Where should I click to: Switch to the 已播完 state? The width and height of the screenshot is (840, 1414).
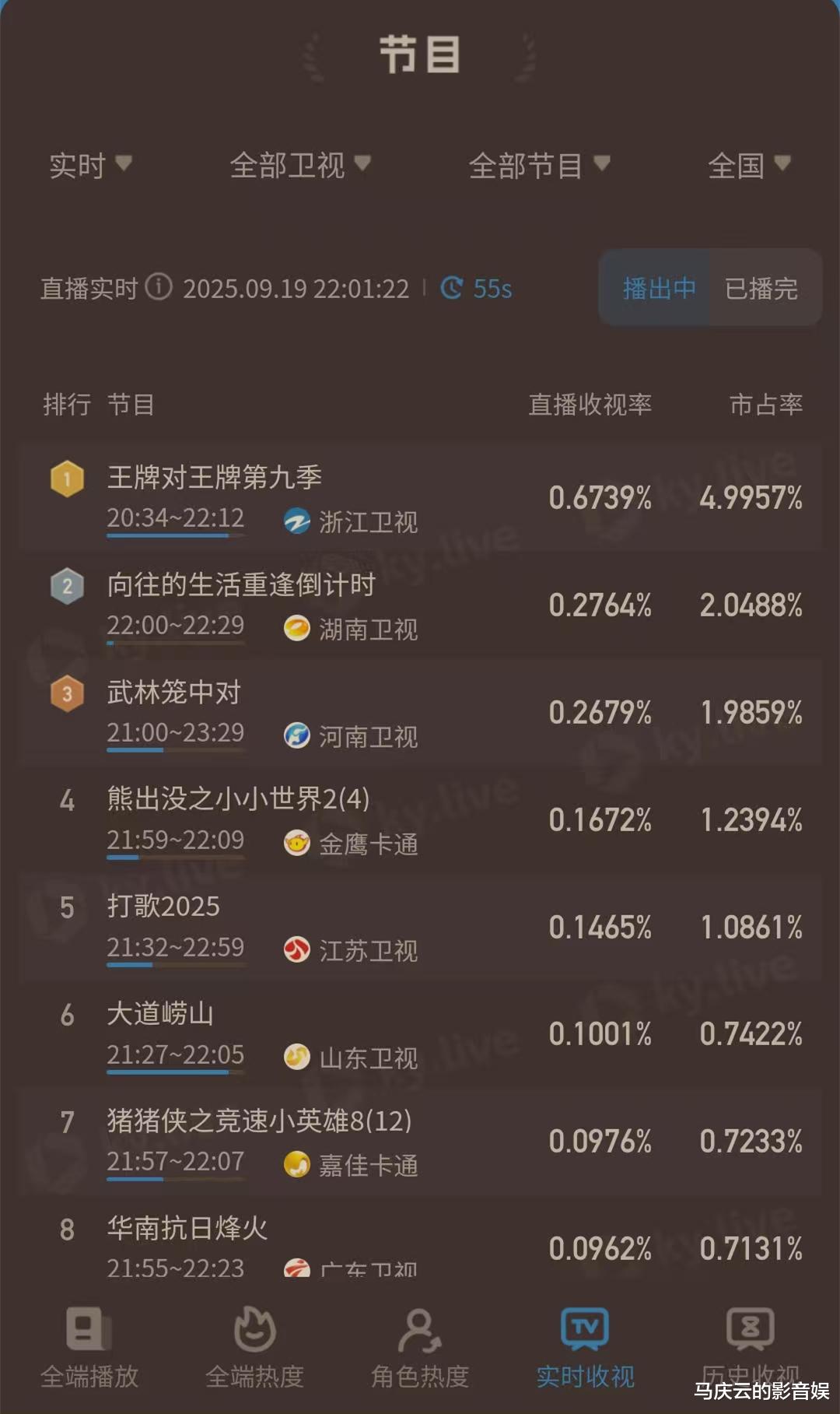tap(761, 288)
